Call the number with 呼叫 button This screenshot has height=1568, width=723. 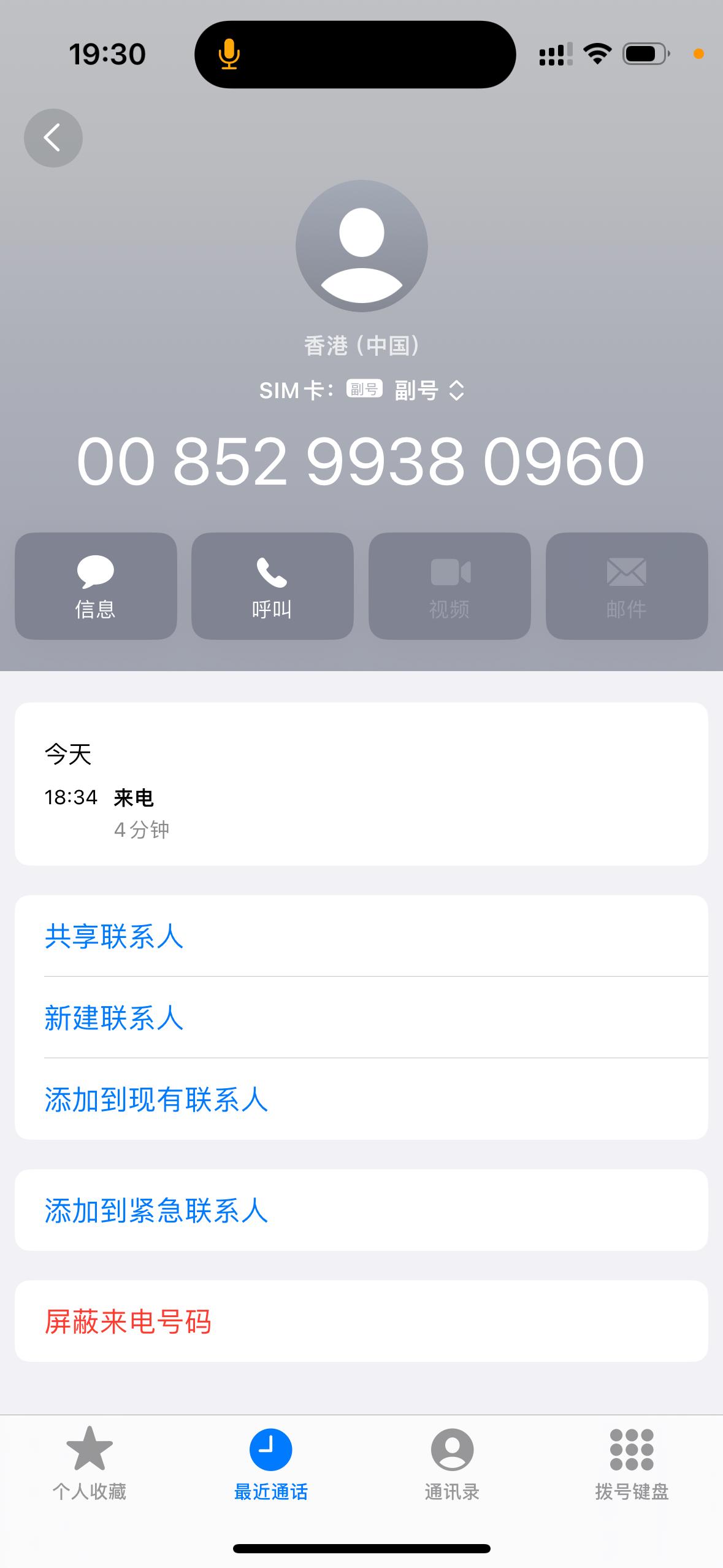[x=272, y=586]
